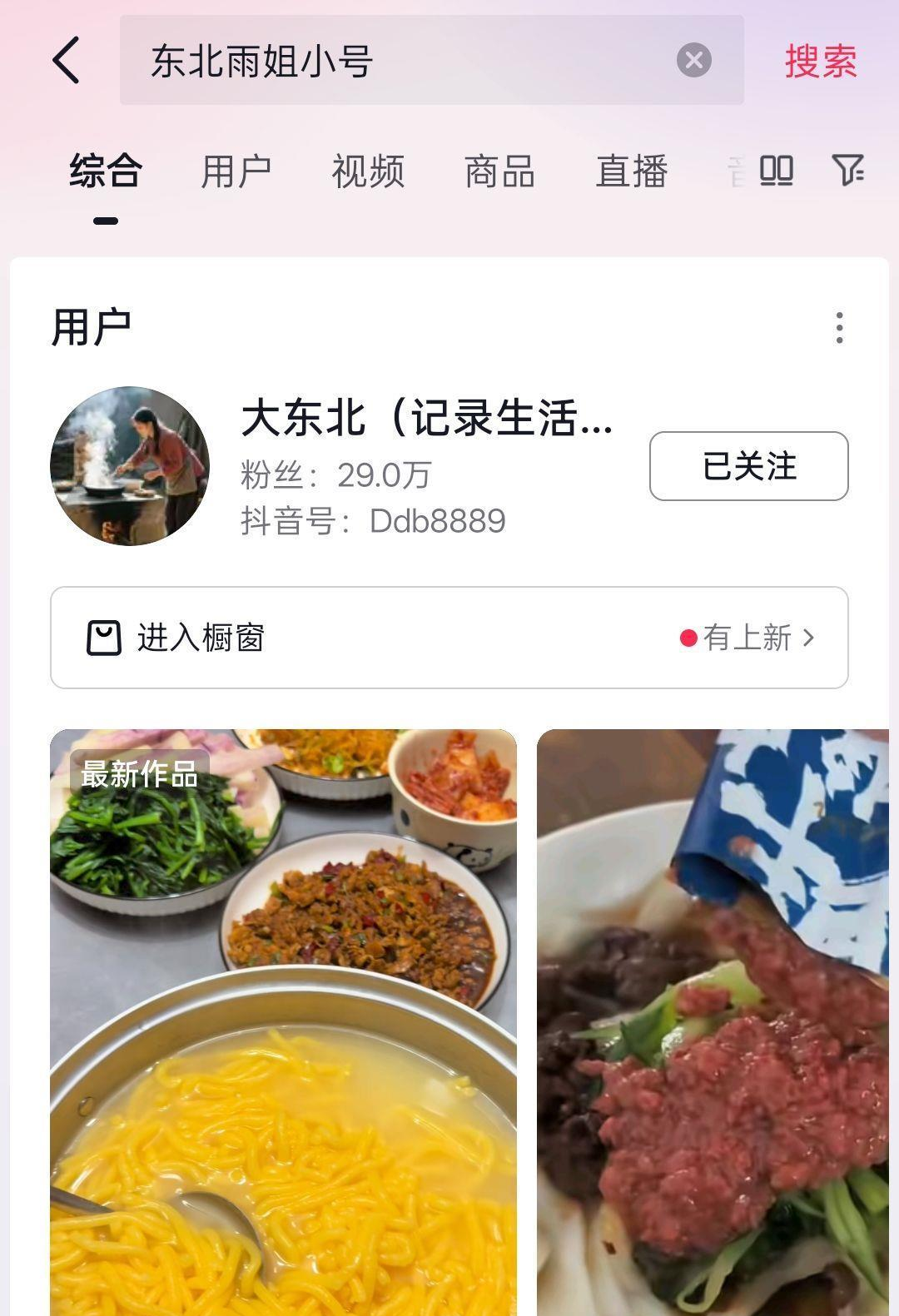Open 直播 category from tab row
Viewport: 899px width, 1316px height.
point(633,171)
